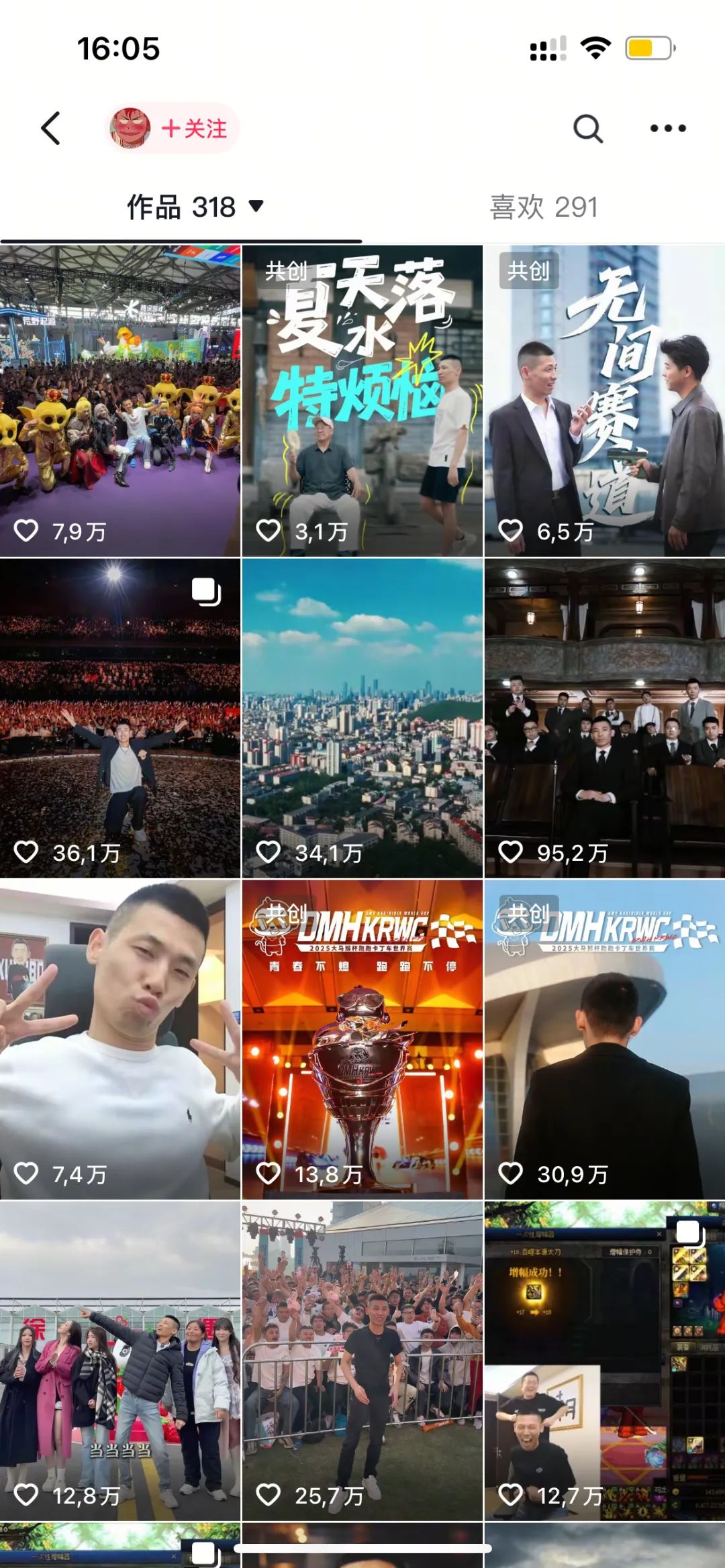
Task: Open the search icon
Action: click(587, 128)
